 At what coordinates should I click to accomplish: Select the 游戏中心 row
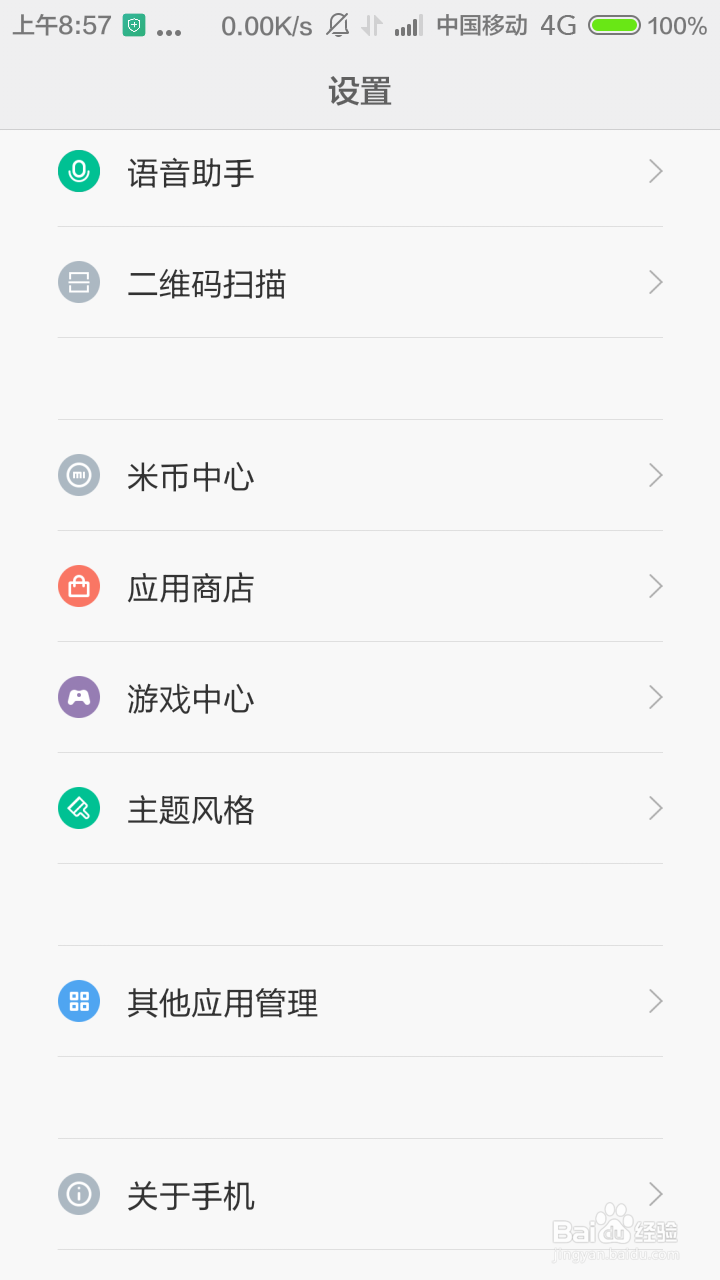(360, 697)
